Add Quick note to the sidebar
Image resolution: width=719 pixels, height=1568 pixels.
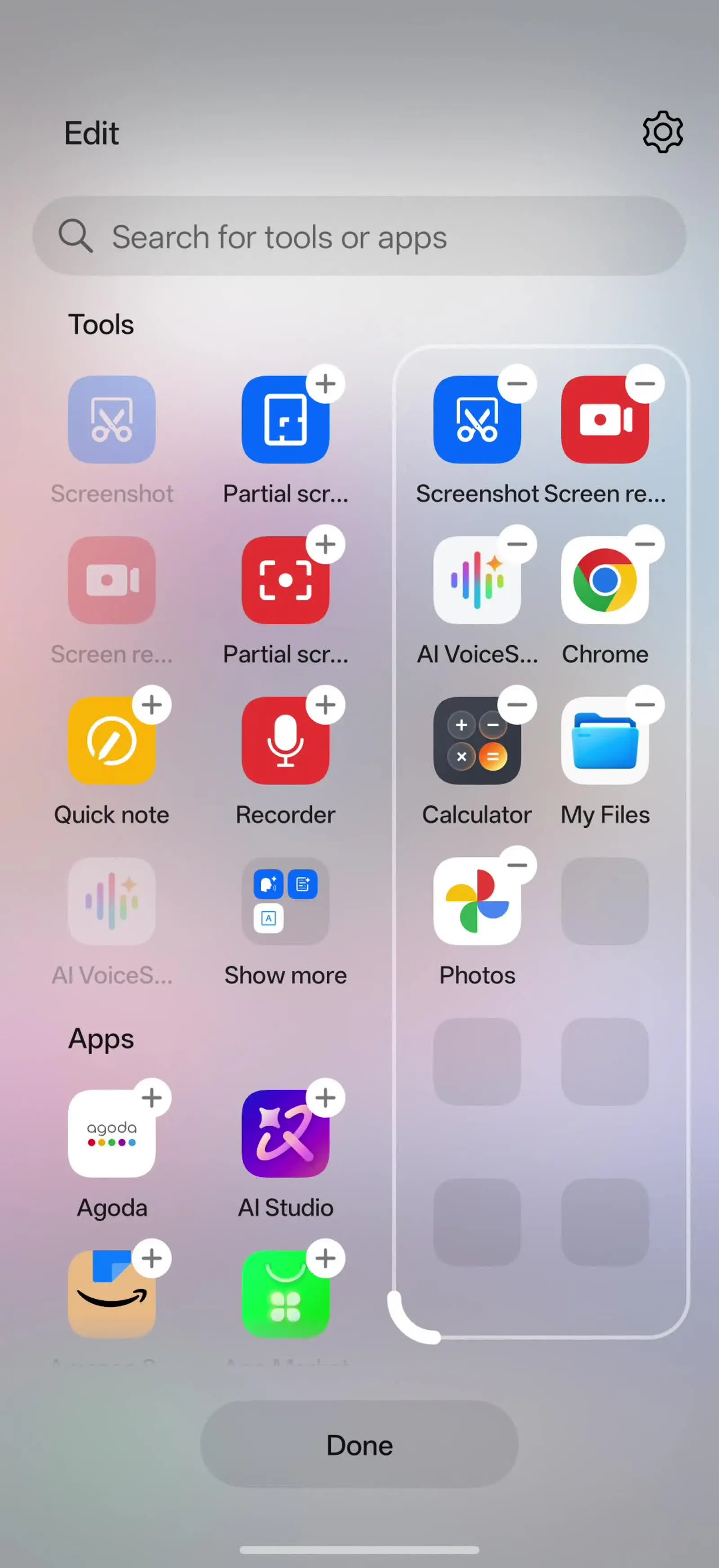tap(151, 705)
